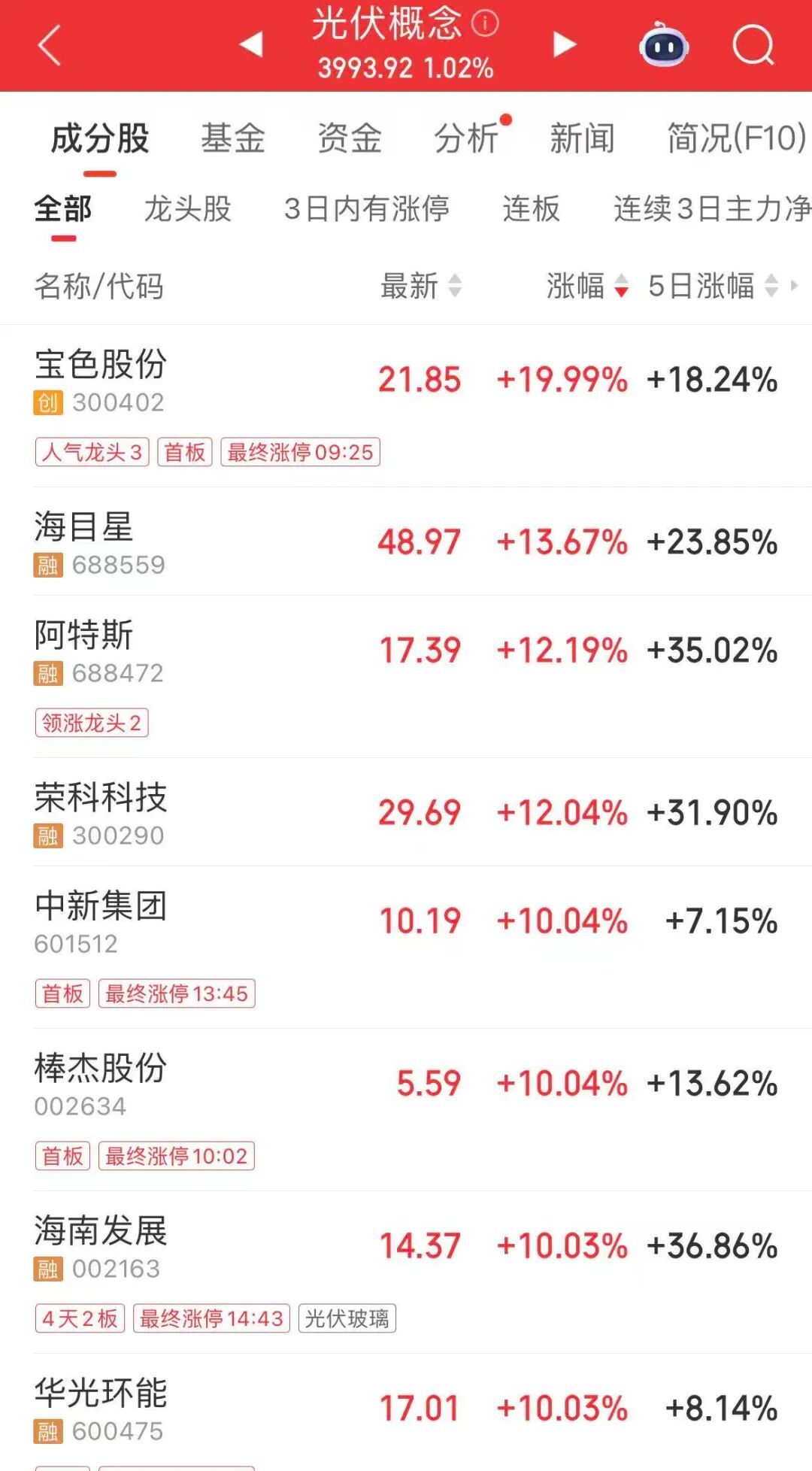
Task: Filter list by 3日内有涨停
Action: (367, 209)
